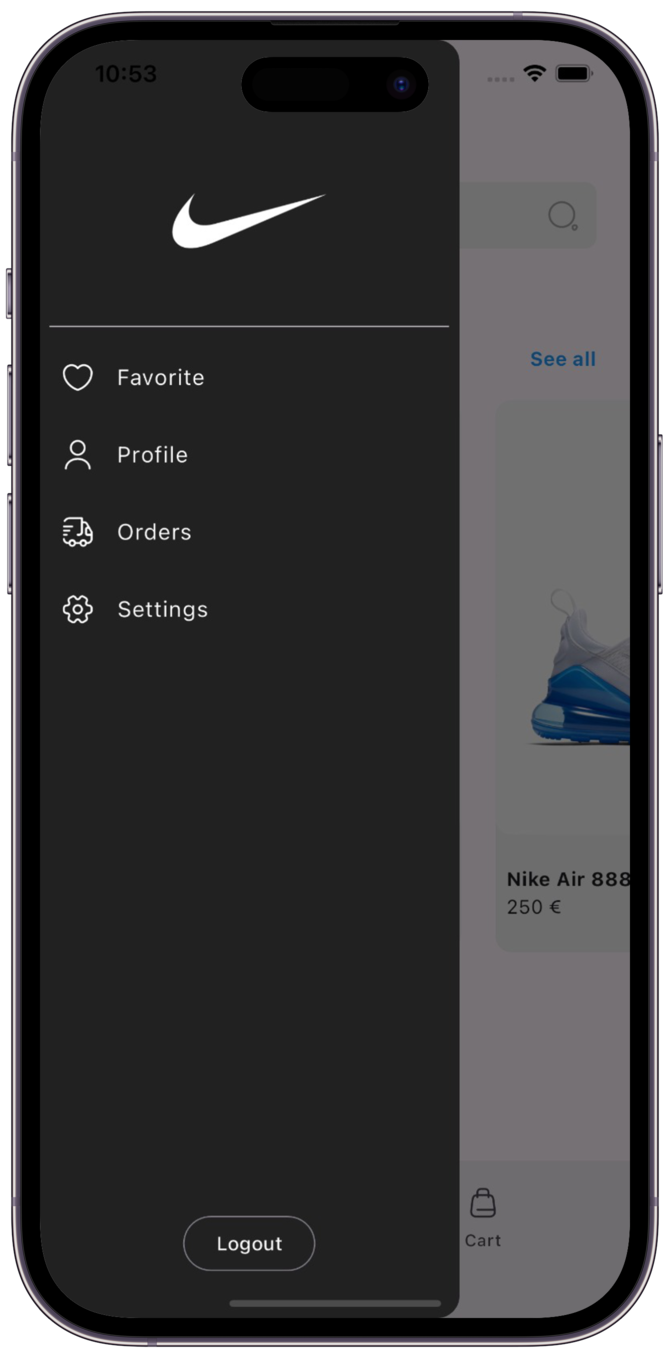Open the Nike Air 888 product card
The image size is (670, 1358).
click(x=565, y=675)
